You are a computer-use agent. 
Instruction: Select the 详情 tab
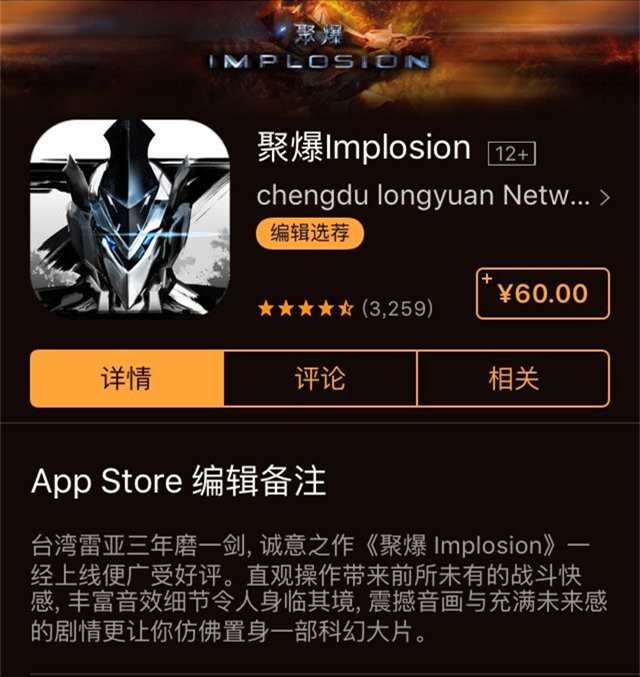click(126, 379)
